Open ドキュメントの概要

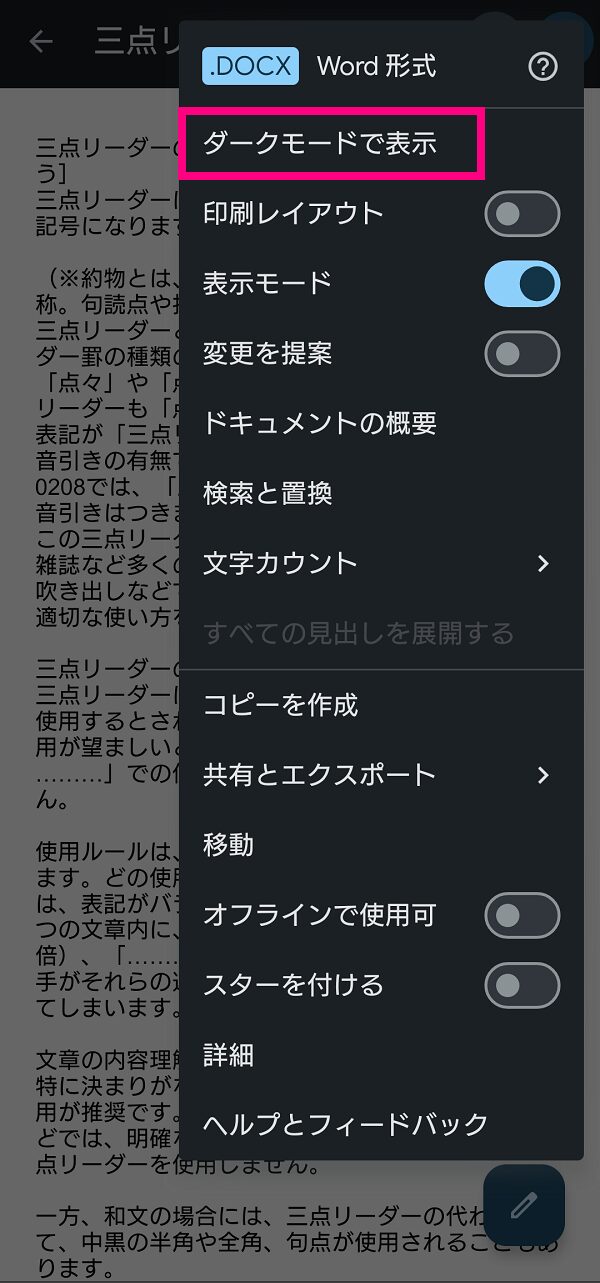pos(320,423)
